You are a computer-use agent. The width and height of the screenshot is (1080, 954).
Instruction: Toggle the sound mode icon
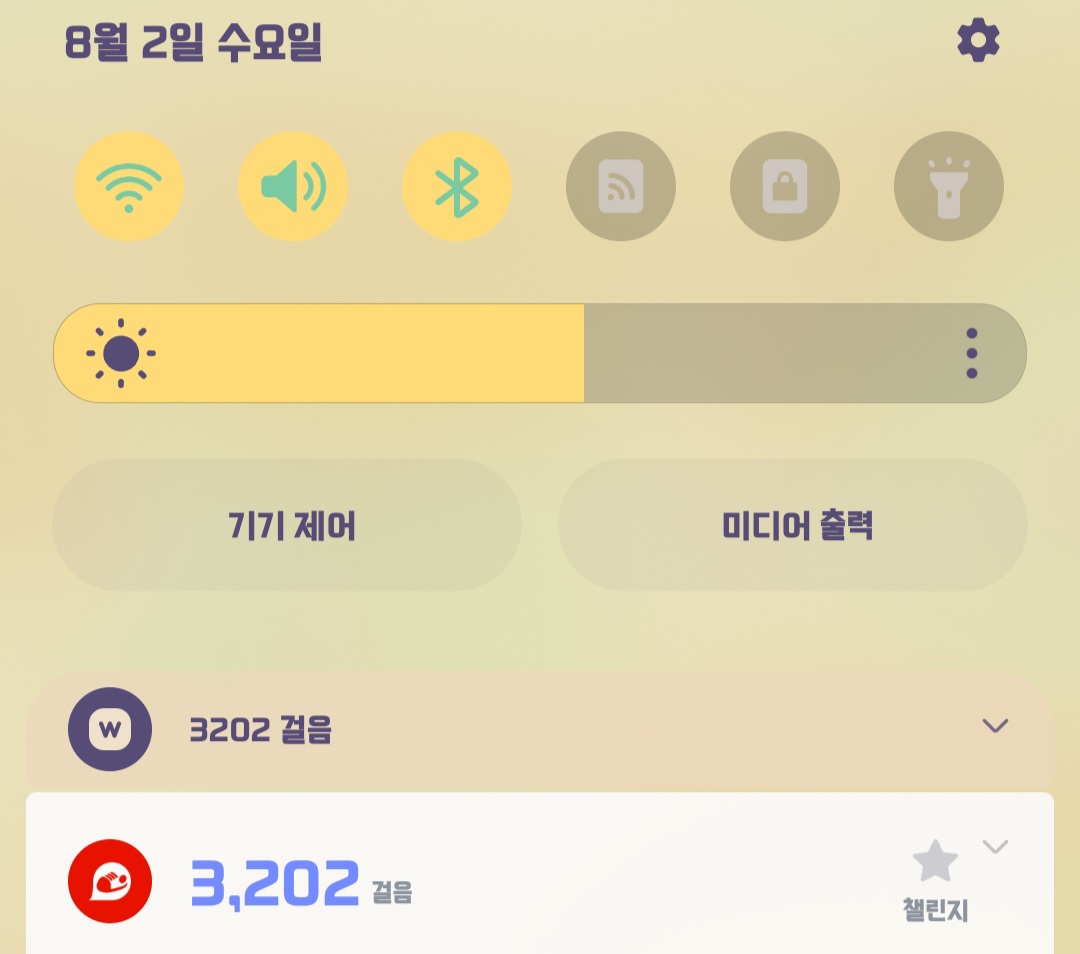[292, 187]
